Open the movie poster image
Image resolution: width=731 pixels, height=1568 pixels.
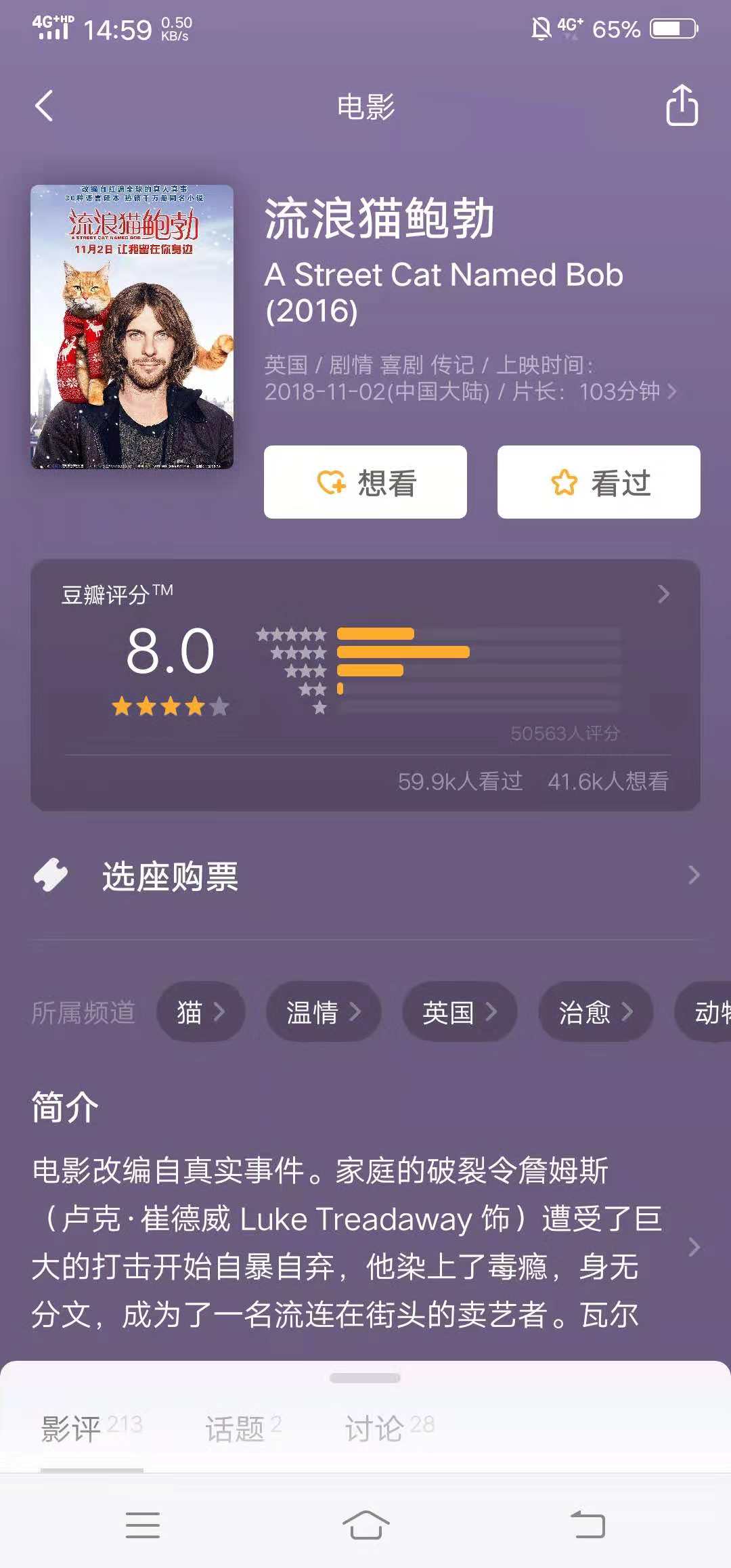[132, 327]
